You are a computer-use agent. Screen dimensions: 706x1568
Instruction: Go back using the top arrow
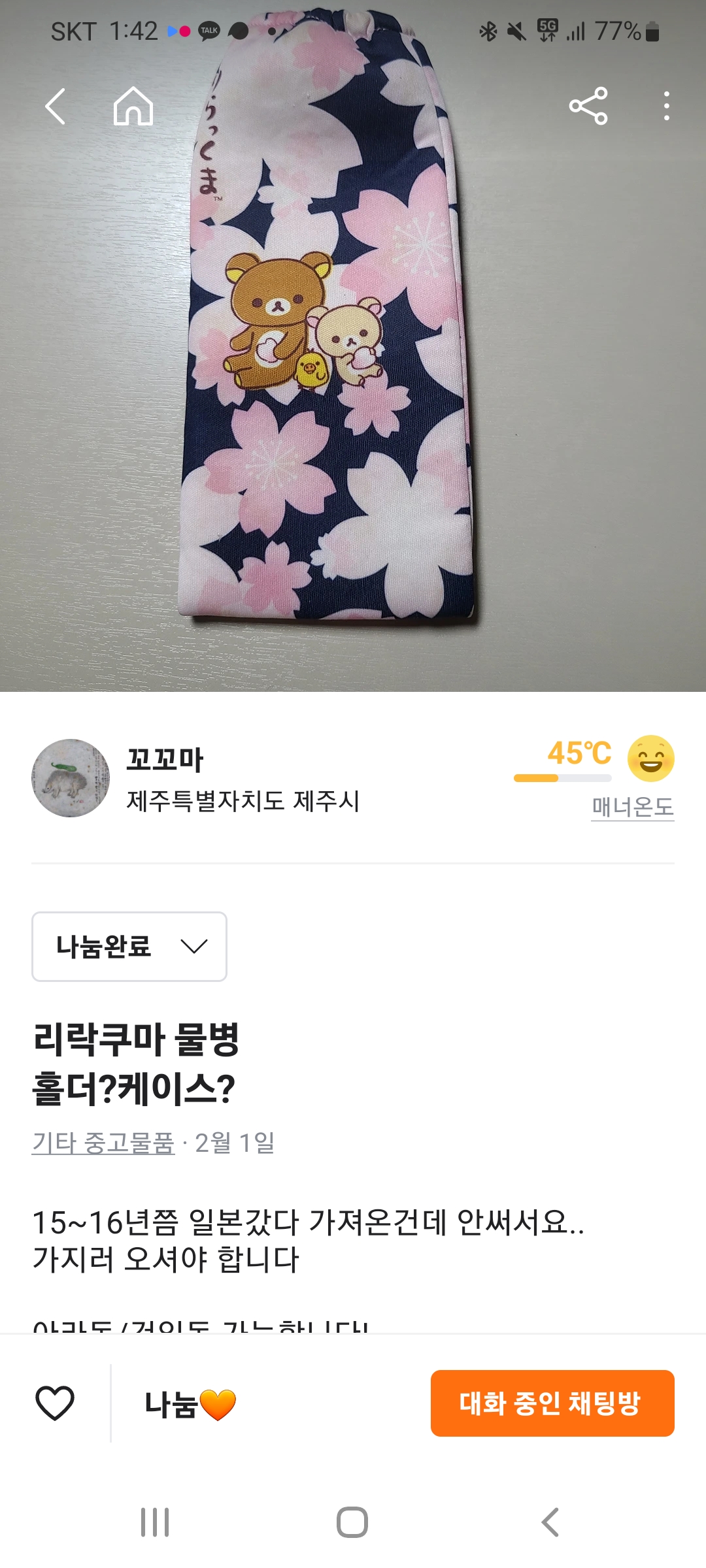pos(56,106)
